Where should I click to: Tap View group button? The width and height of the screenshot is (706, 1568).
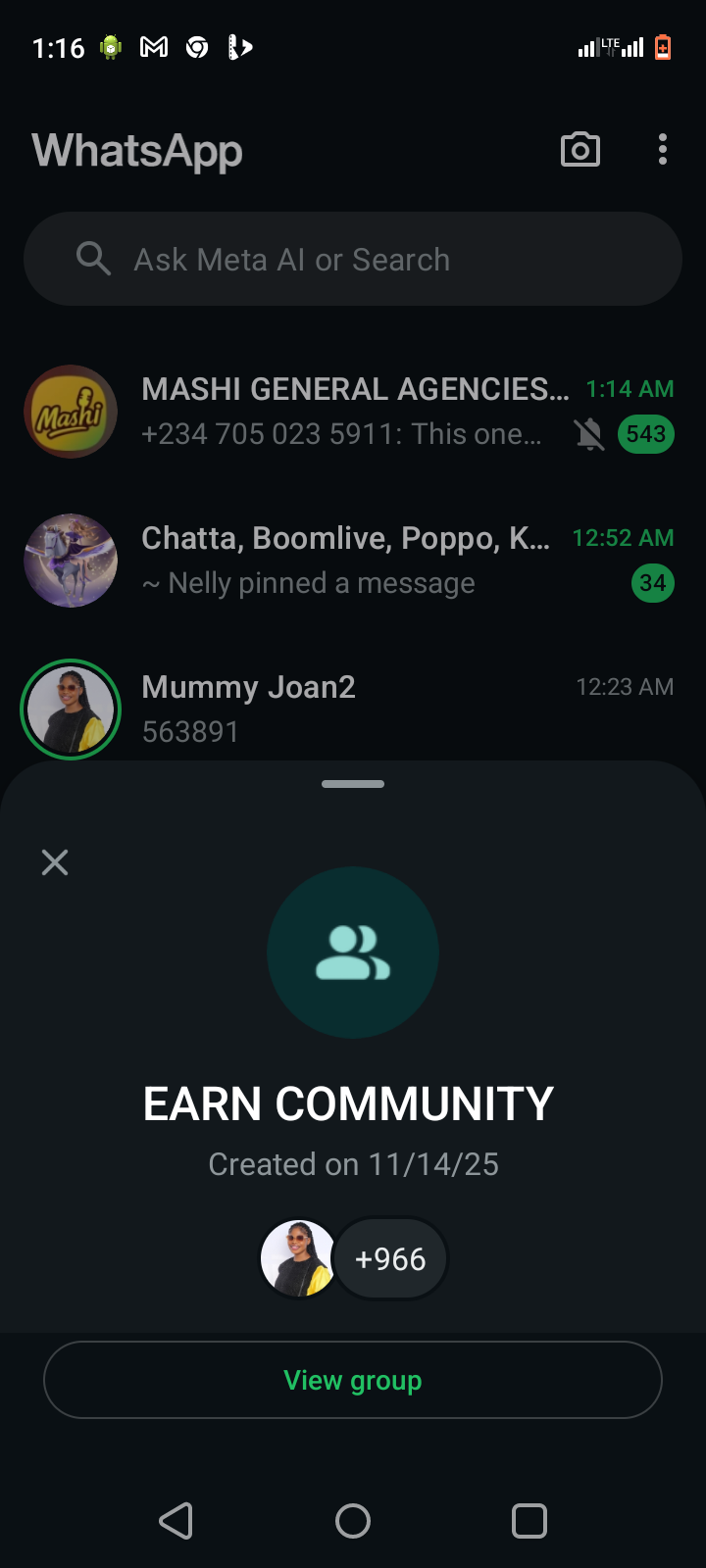pyautogui.click(x=353, y=1380)
